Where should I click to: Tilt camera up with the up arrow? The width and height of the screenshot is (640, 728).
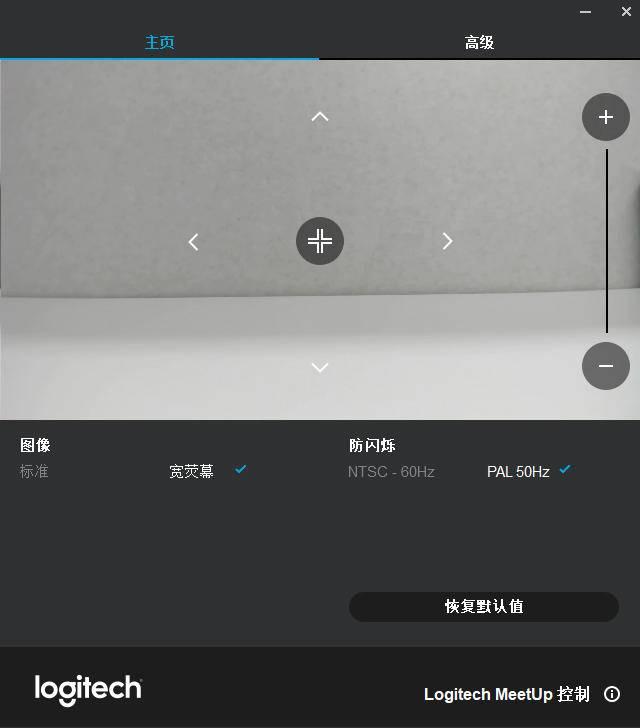pos(320,117)
